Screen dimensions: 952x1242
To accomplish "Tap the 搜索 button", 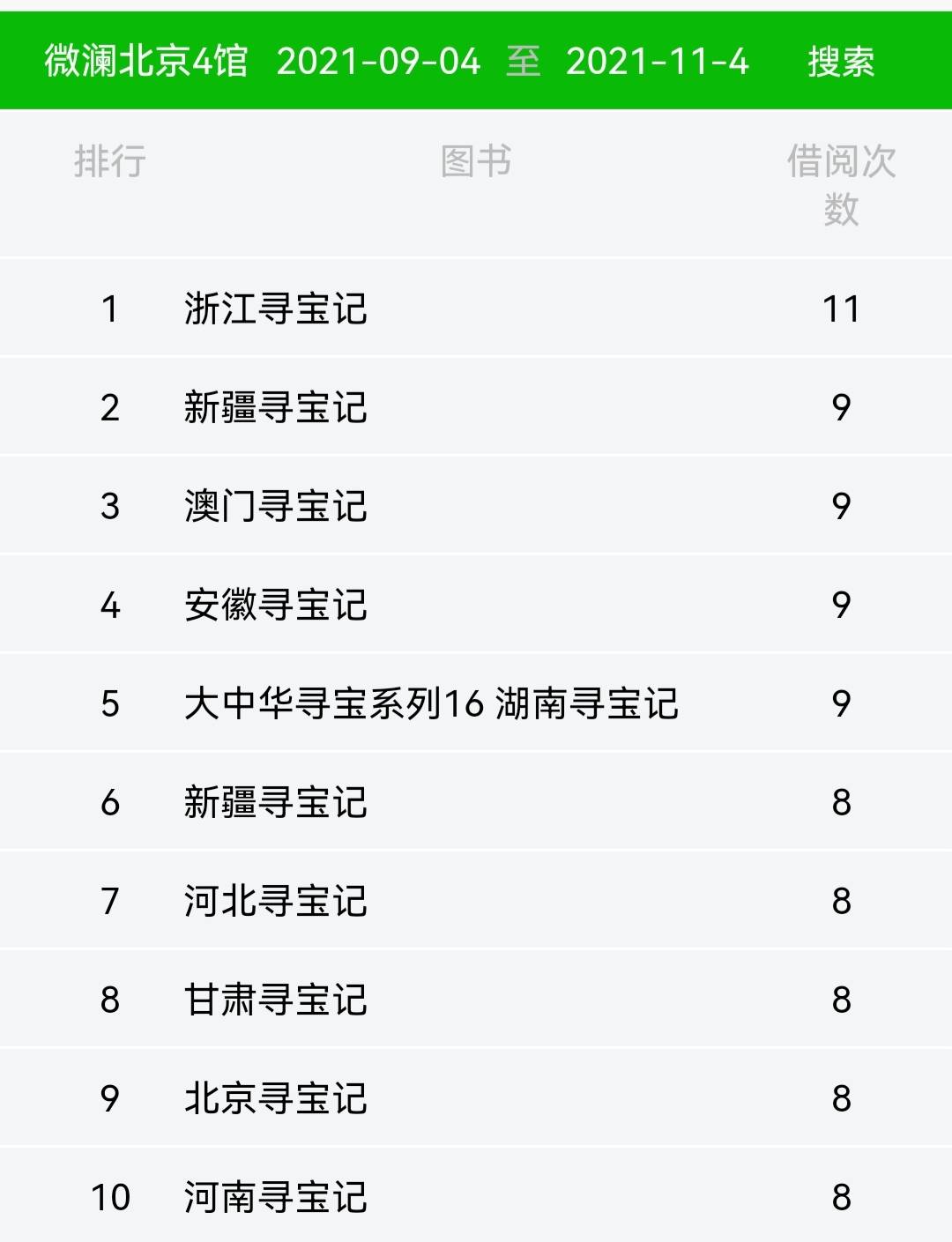I will (840, 62).
